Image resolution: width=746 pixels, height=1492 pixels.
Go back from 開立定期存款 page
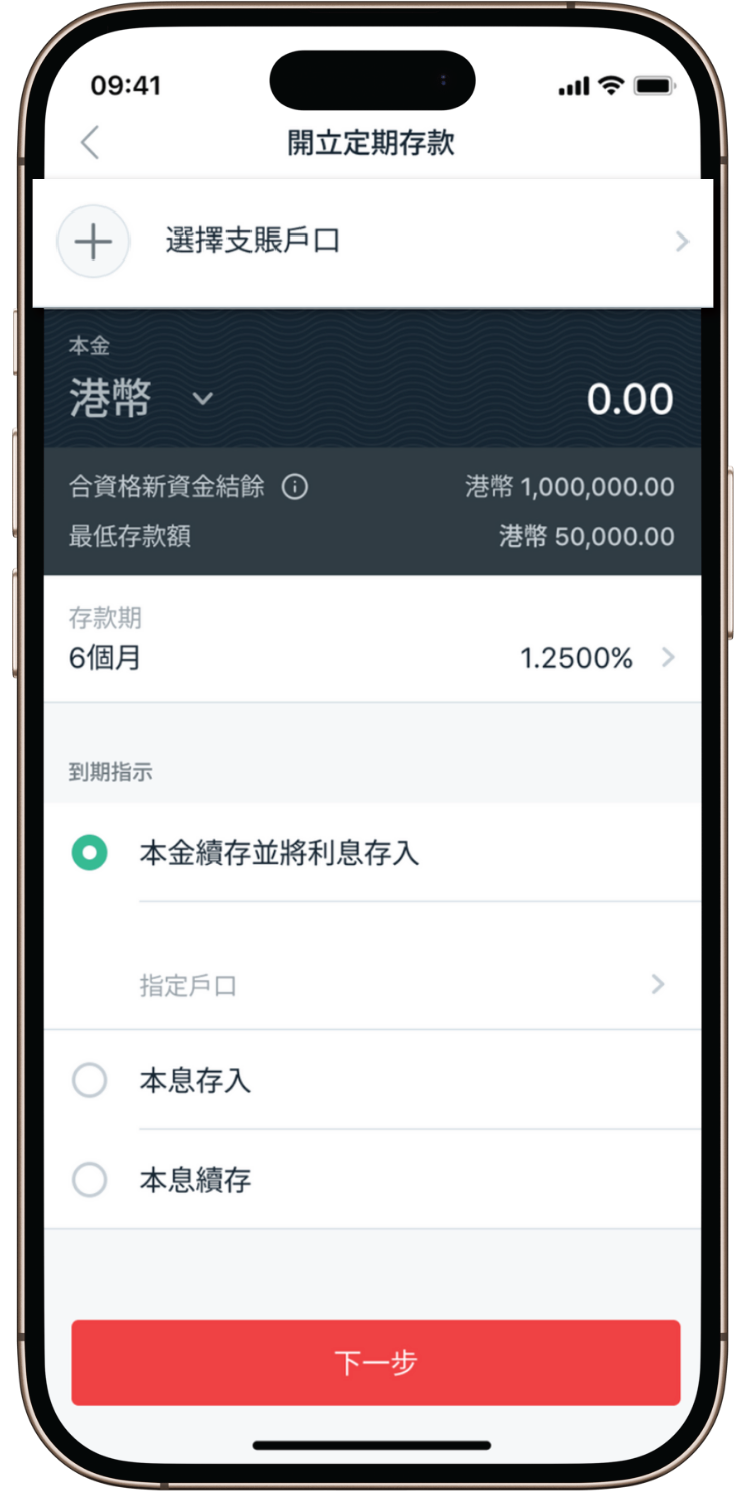[x=90, y=142]
